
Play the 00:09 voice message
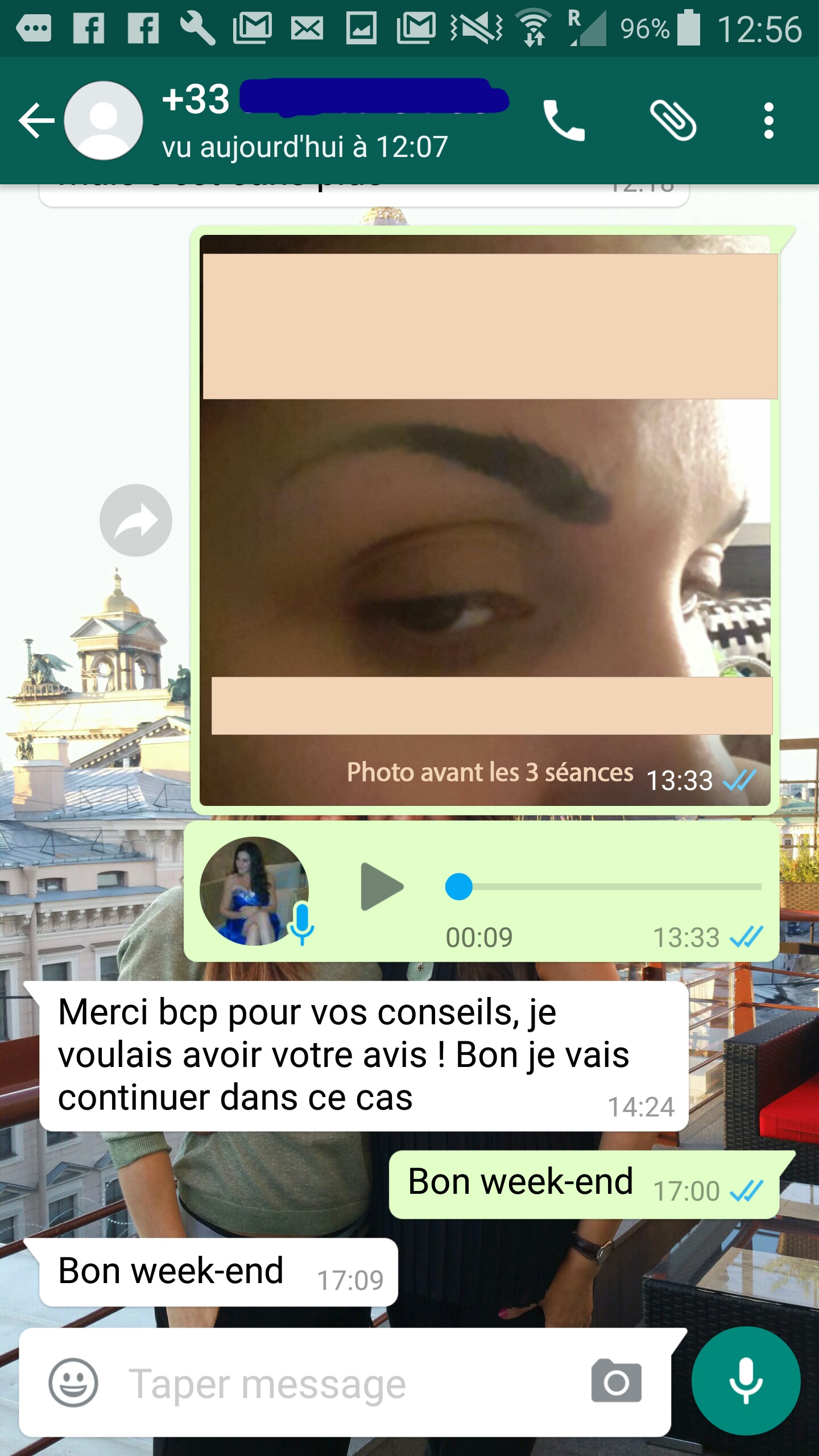381,886
